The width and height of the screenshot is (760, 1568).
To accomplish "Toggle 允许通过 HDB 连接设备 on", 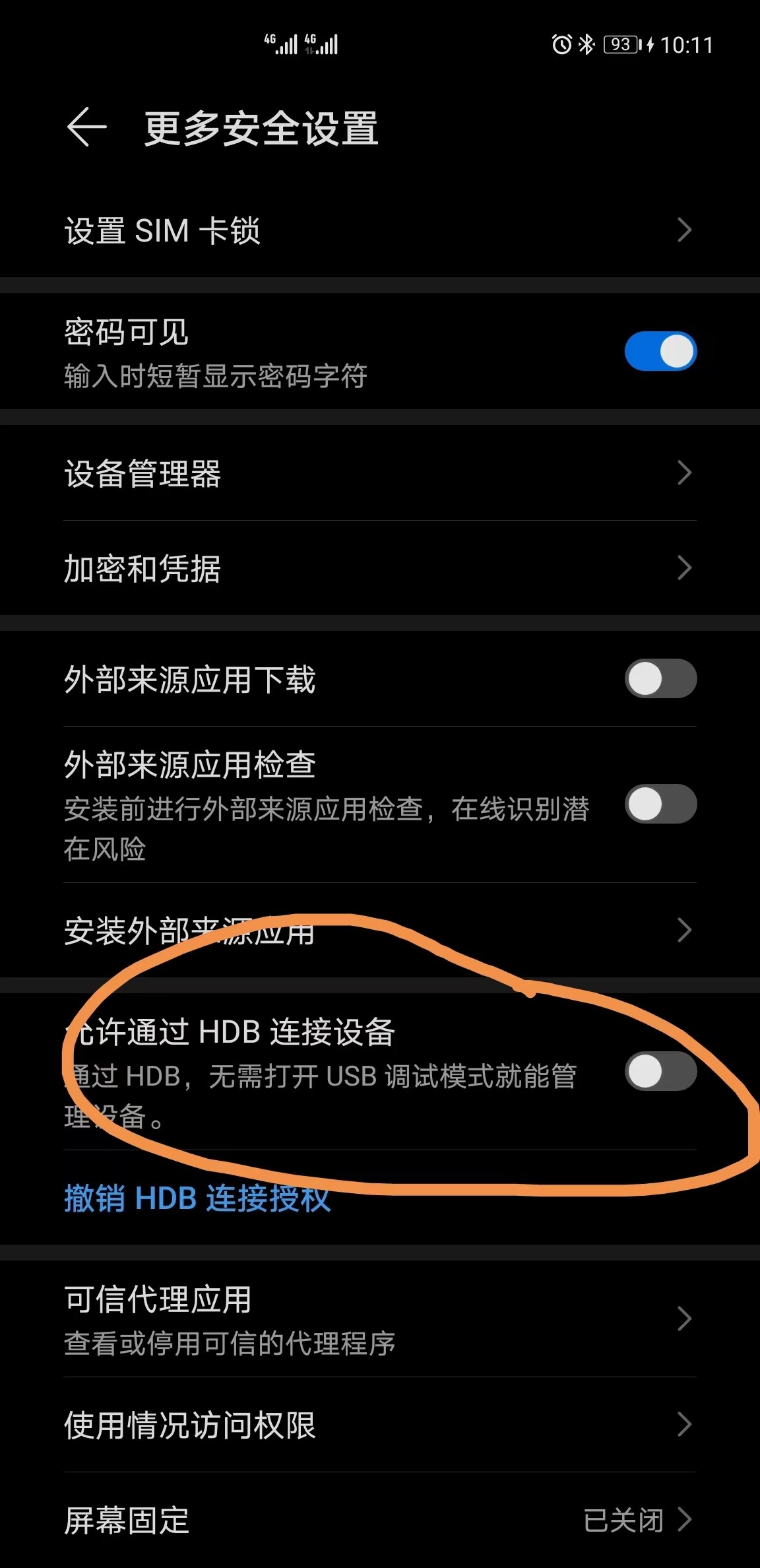I will (x=660, y=1070).
